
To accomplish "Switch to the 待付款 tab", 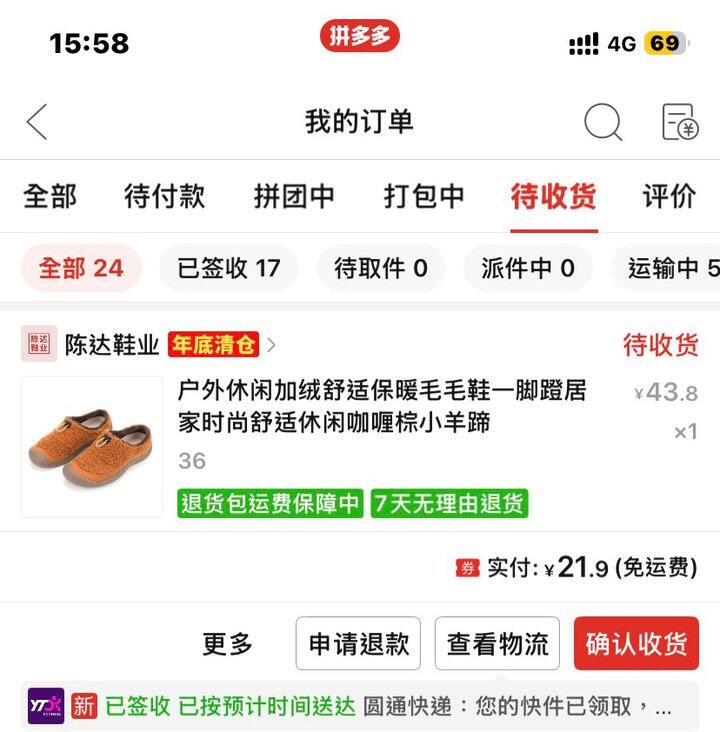I will (164, 196).
